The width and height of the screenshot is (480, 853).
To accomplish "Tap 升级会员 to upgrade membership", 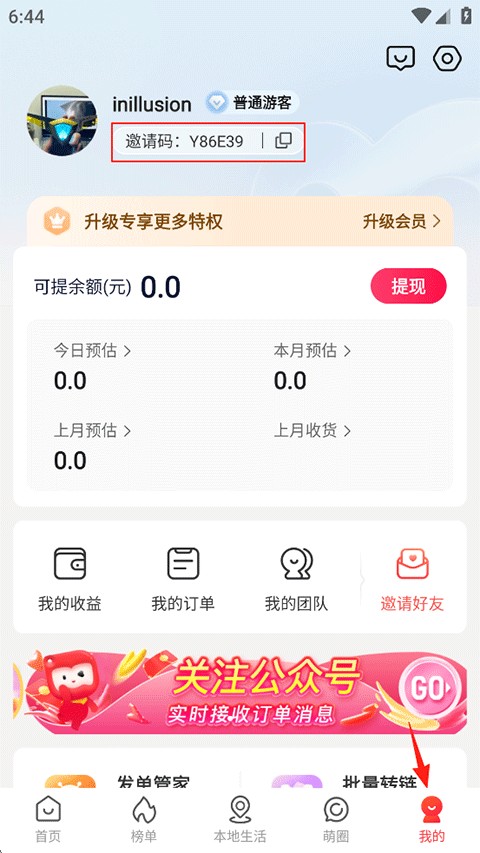I will [x=402, y=221].
